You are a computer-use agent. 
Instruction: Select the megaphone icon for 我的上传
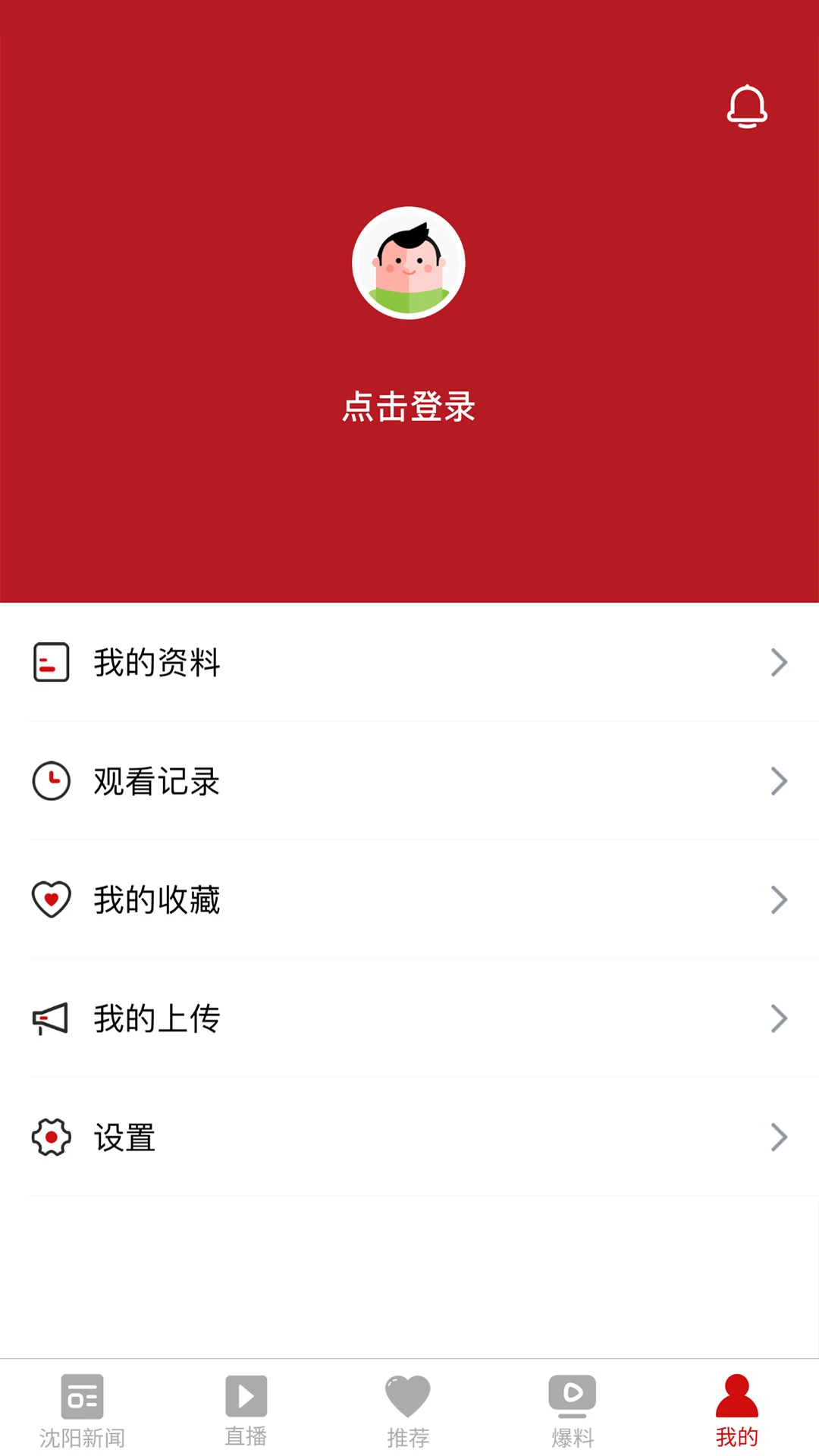51,1018
